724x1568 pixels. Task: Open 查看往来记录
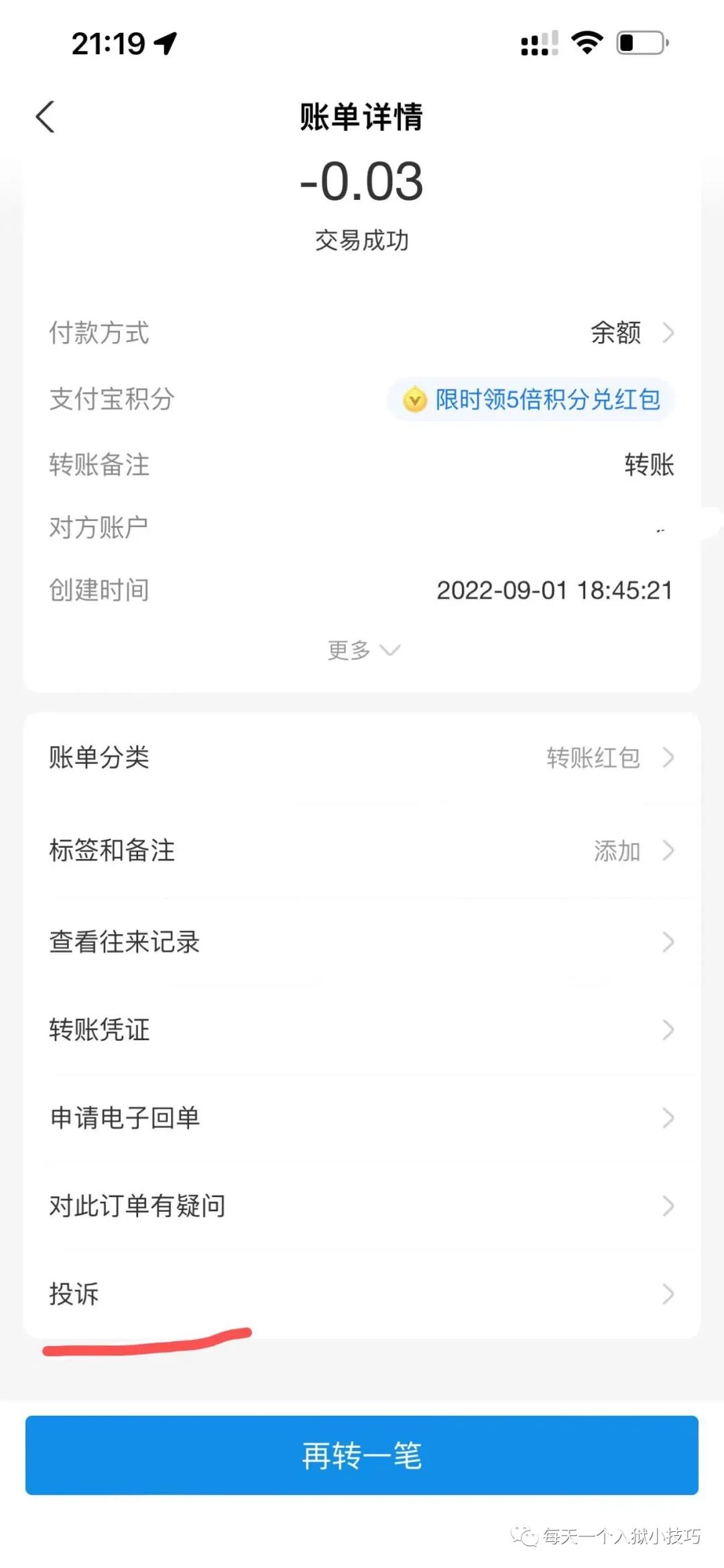tap(362, 942)
